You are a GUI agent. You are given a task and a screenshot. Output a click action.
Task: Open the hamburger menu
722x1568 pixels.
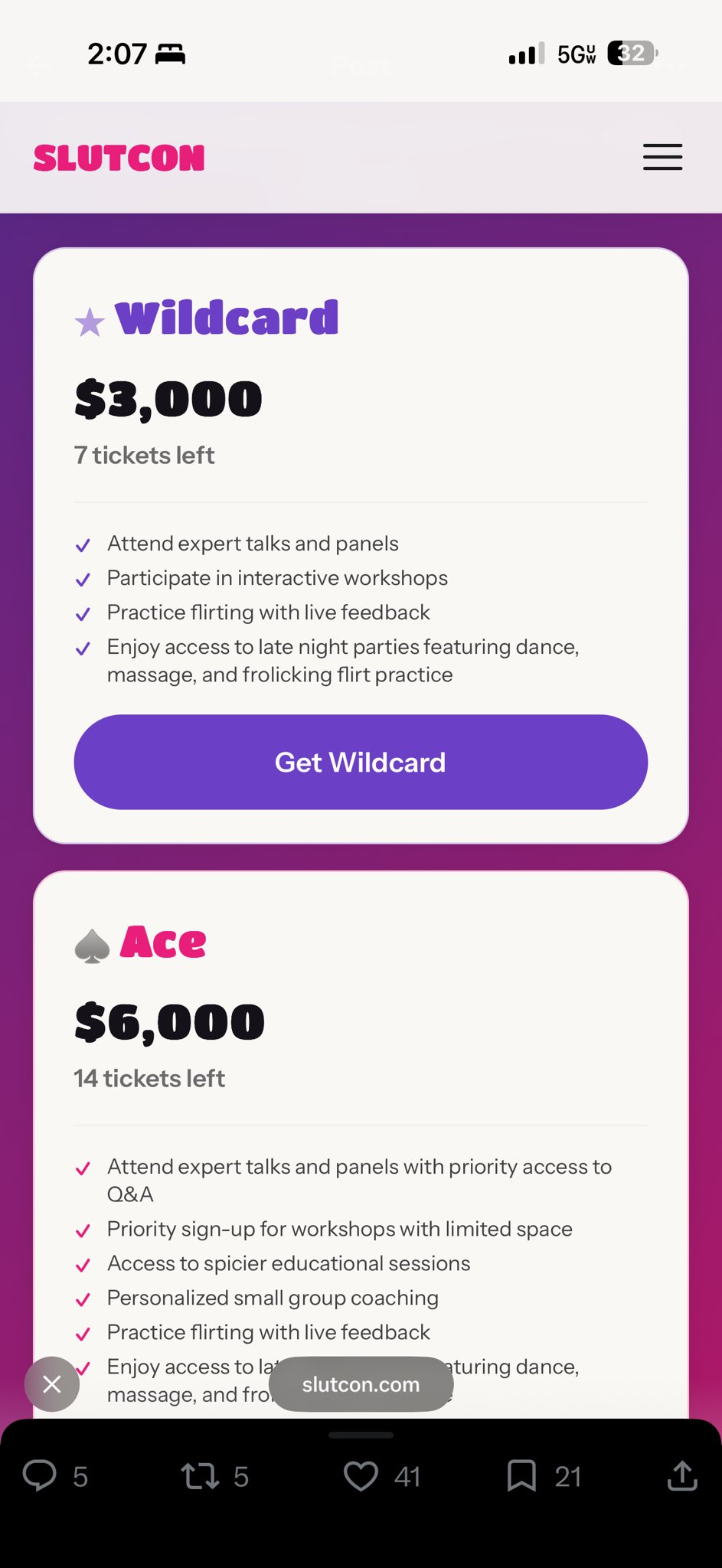pos(662,157)
